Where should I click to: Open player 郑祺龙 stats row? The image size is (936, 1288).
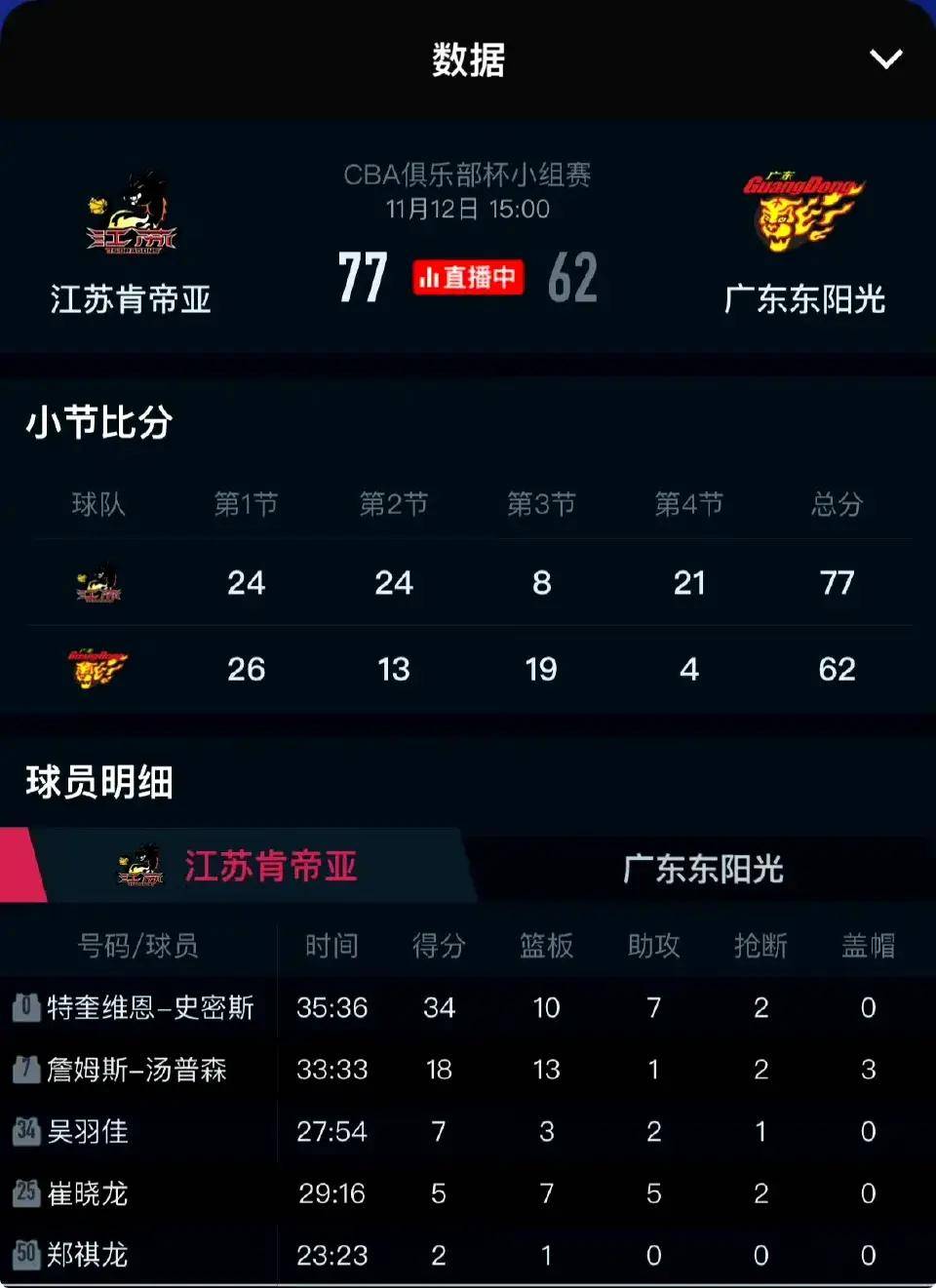(x=88, y=1255)
